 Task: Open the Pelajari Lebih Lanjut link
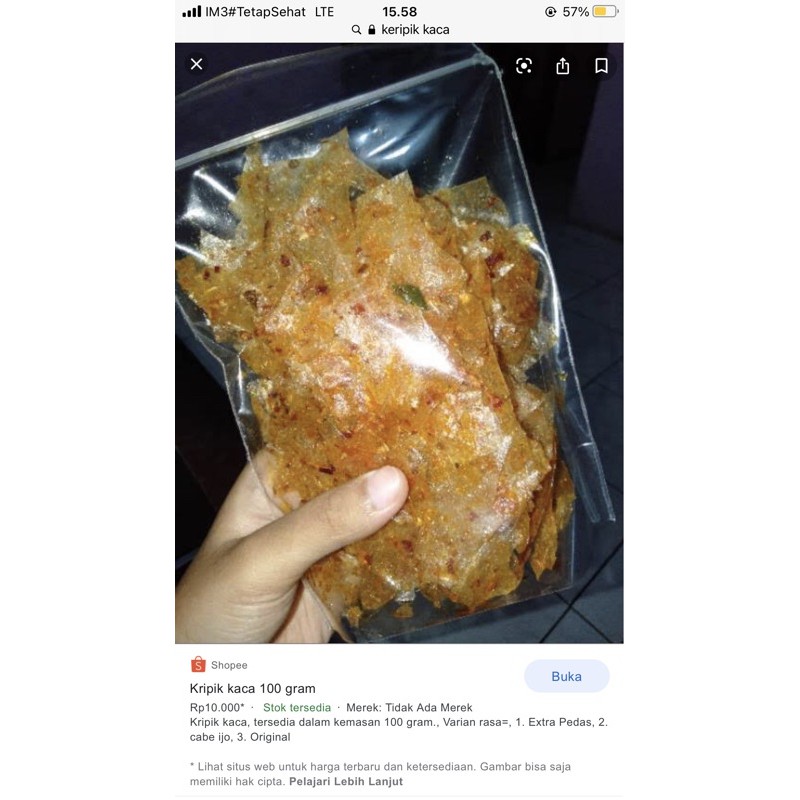coord(346,781)
